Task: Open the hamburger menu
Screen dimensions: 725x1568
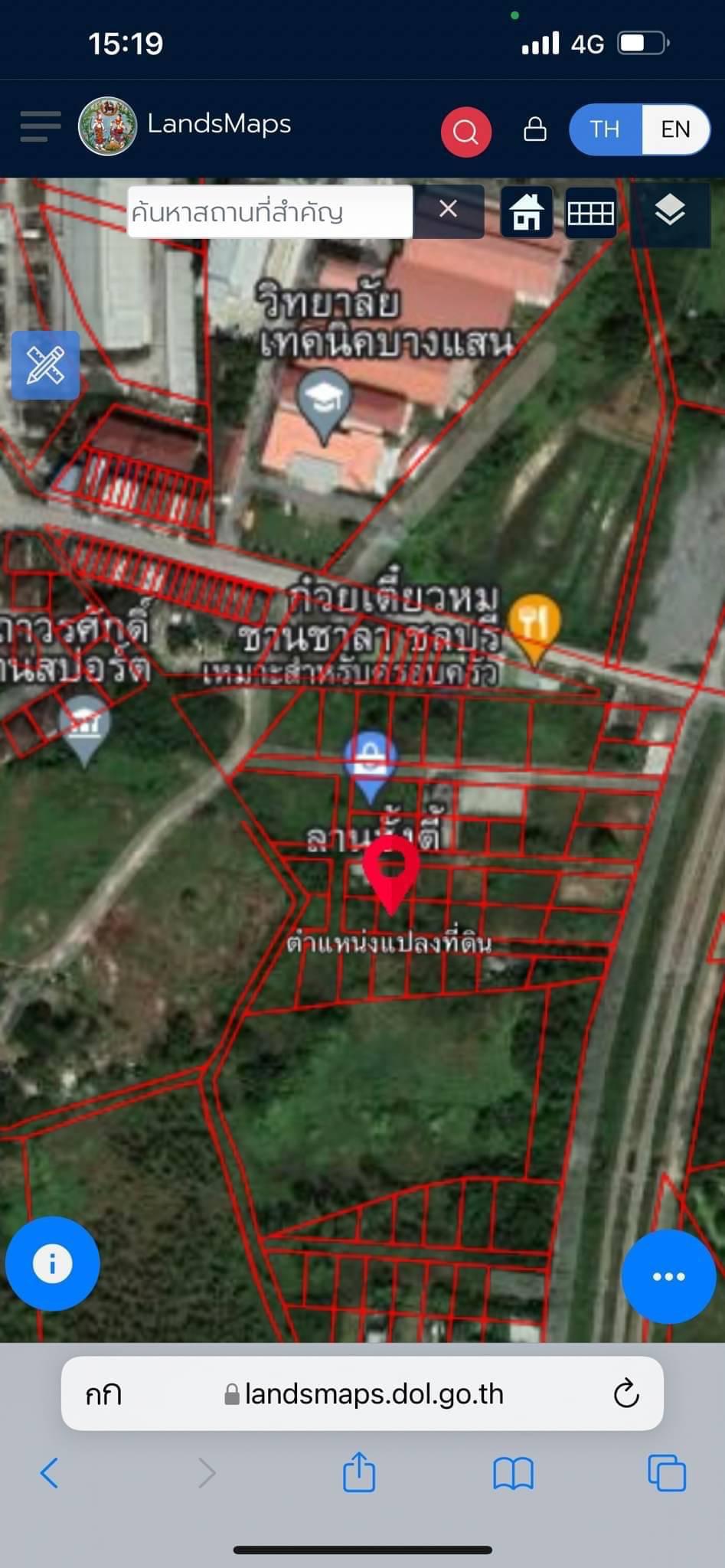Action: [x=40, y=126]
